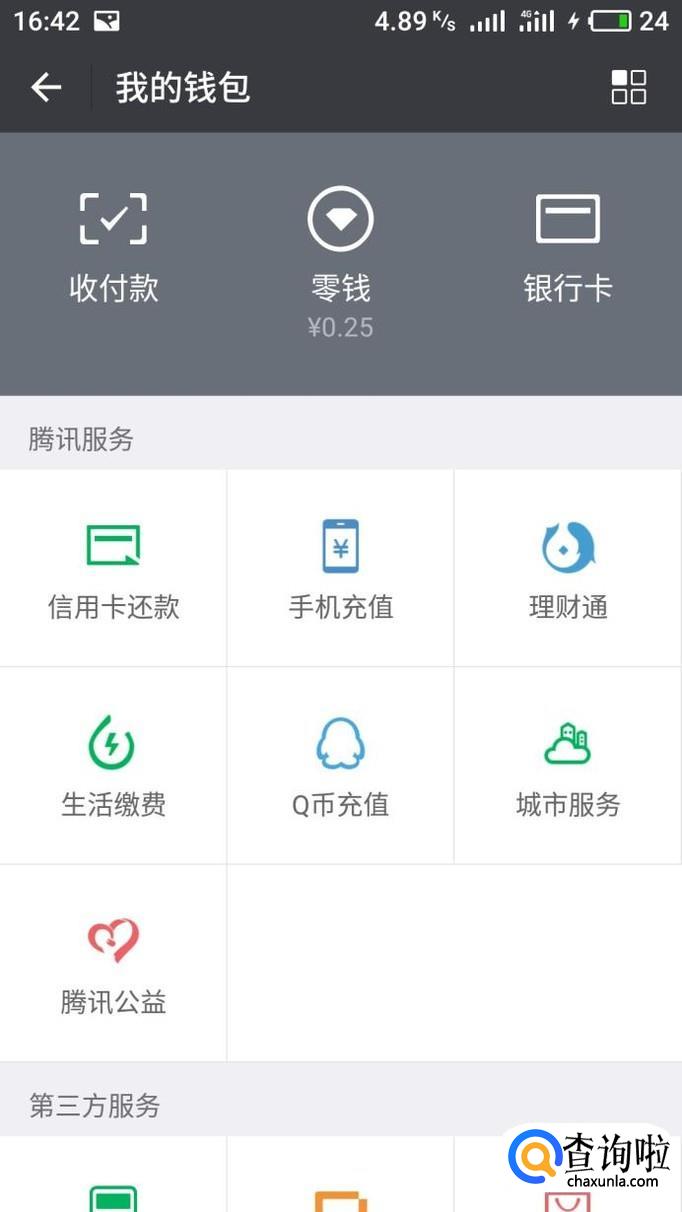Open 手机充值 mobile top-up
Screen dimensions: 682x1212
tap(340, 568)
